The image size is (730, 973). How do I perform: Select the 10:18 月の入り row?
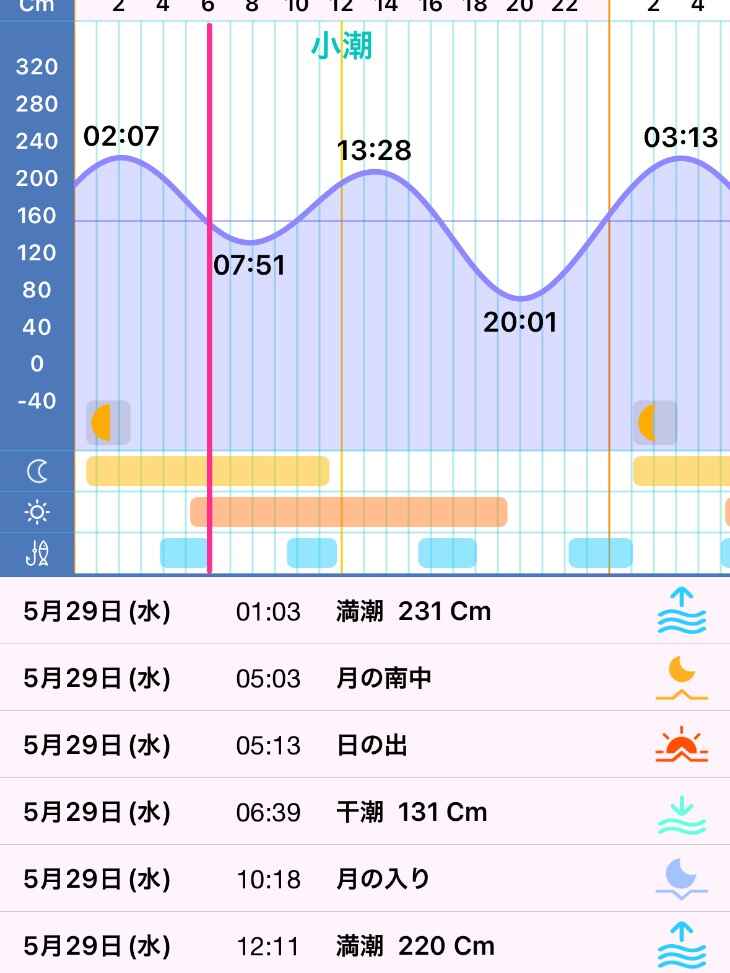pyautogui.click(x=365, y=879)
